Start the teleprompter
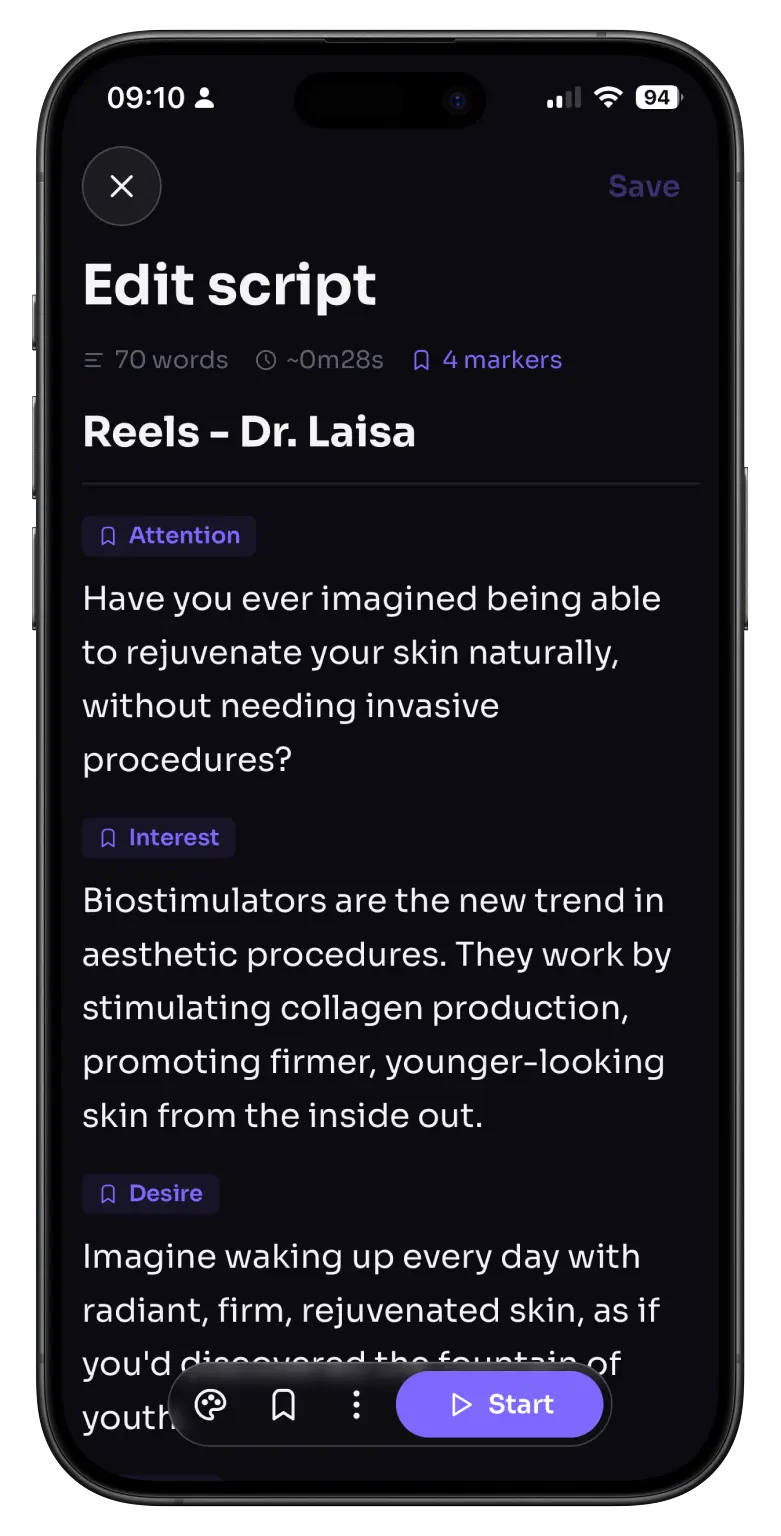 500,1404
